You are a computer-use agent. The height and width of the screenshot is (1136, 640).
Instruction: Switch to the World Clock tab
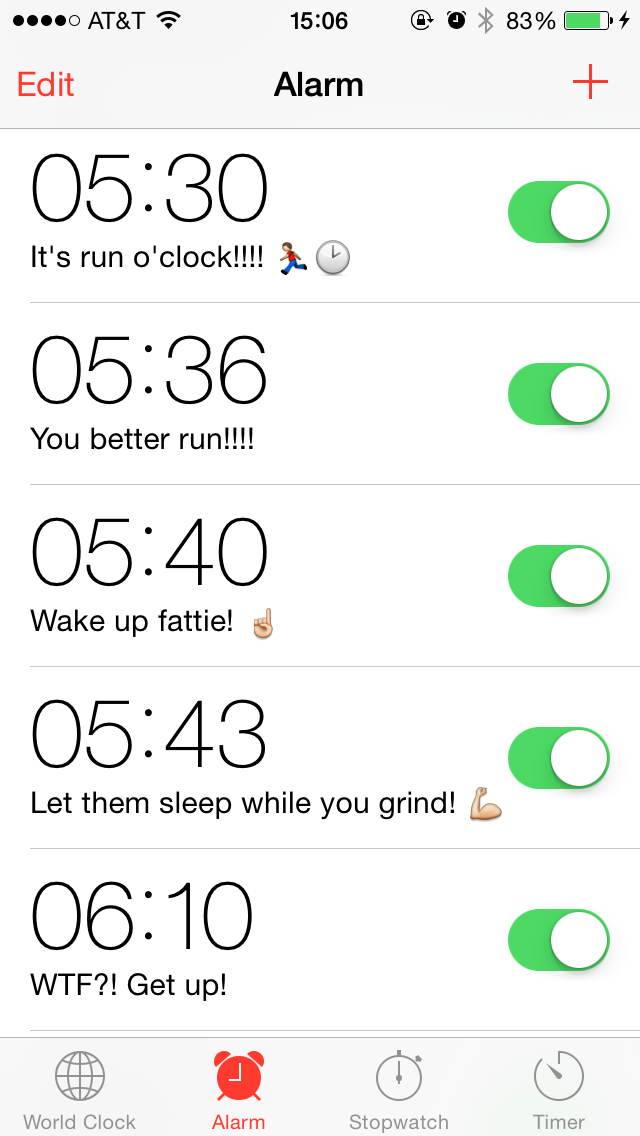pos(80,1090)
